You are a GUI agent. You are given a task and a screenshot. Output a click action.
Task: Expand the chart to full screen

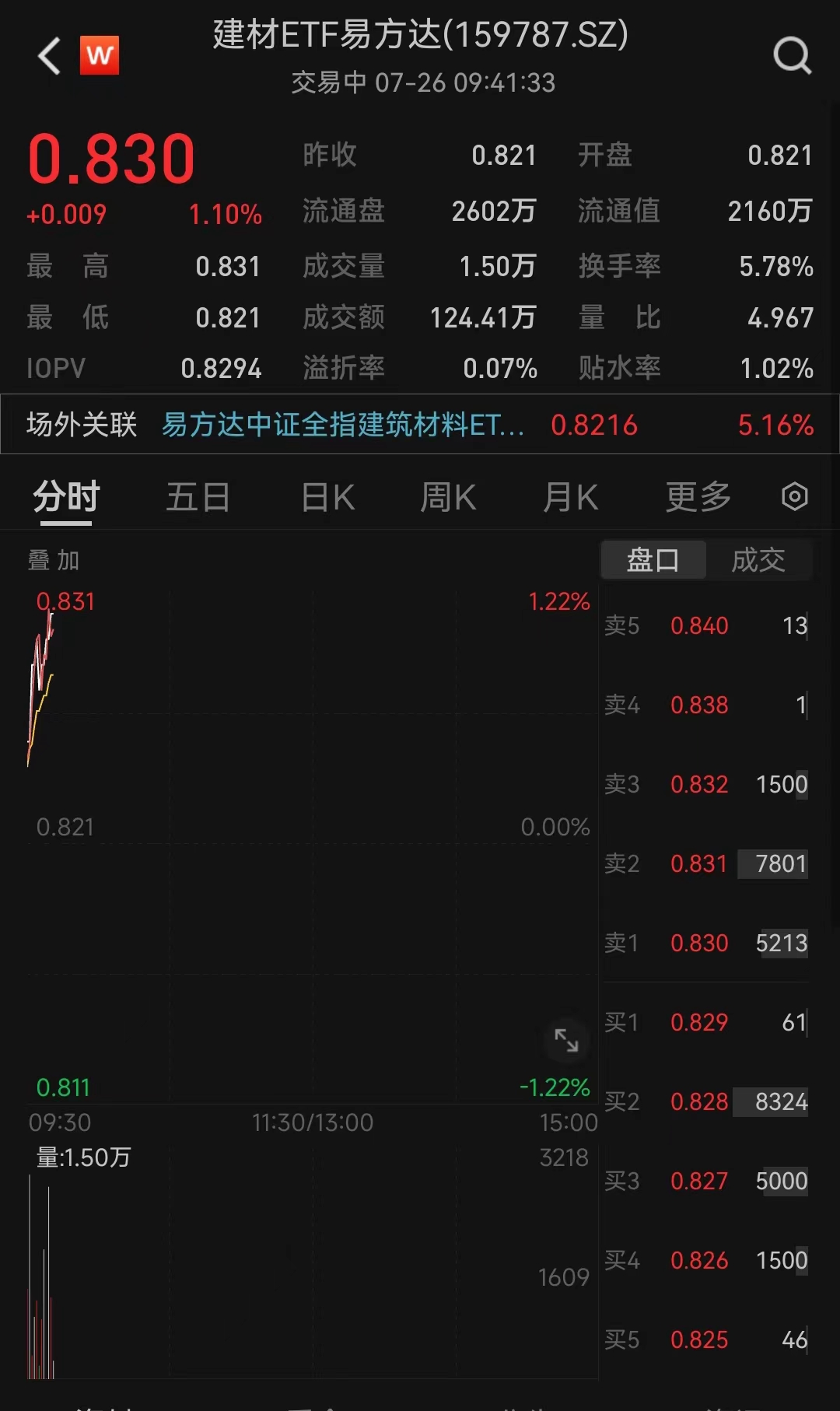pyautogui.click(x=566, y=1040)
